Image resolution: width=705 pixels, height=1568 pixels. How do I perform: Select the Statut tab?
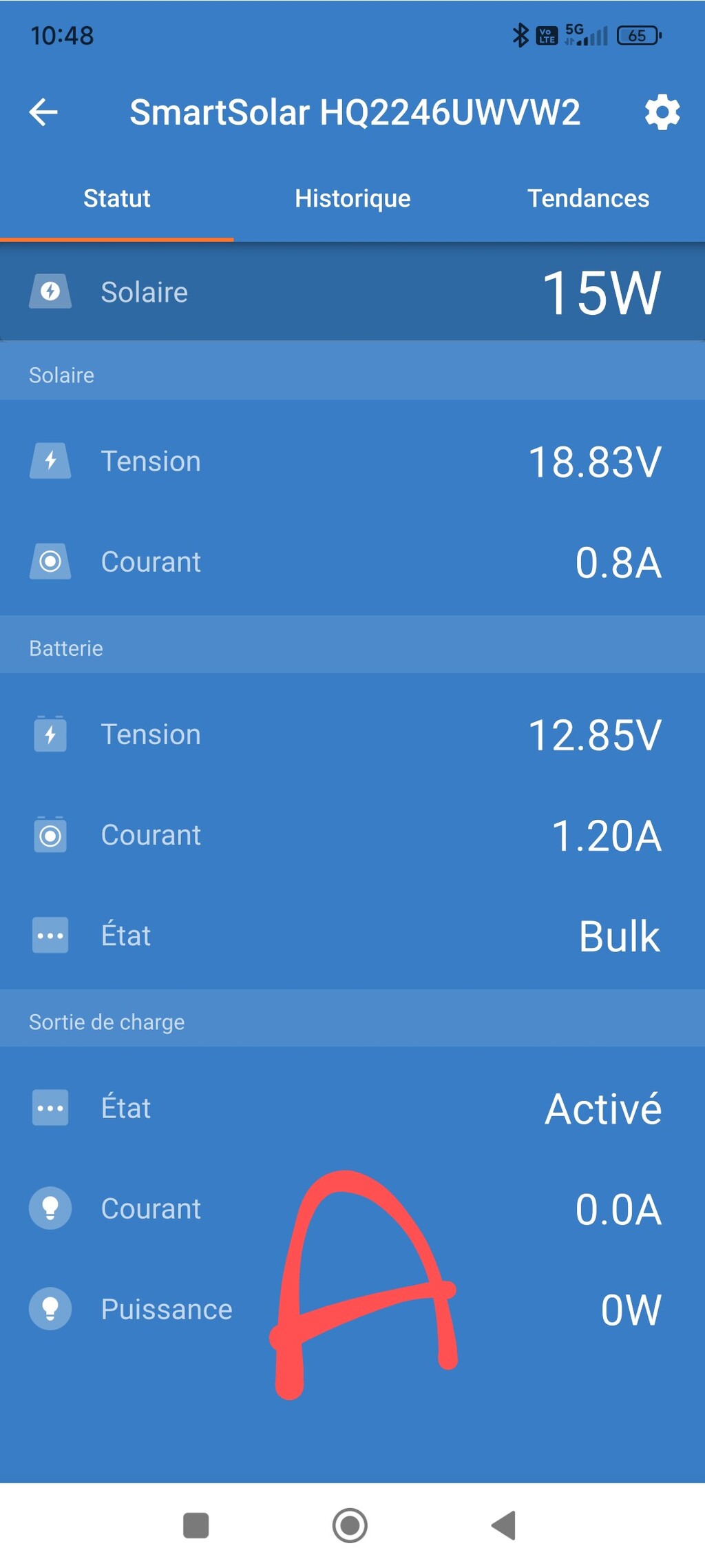click(117, 198)
